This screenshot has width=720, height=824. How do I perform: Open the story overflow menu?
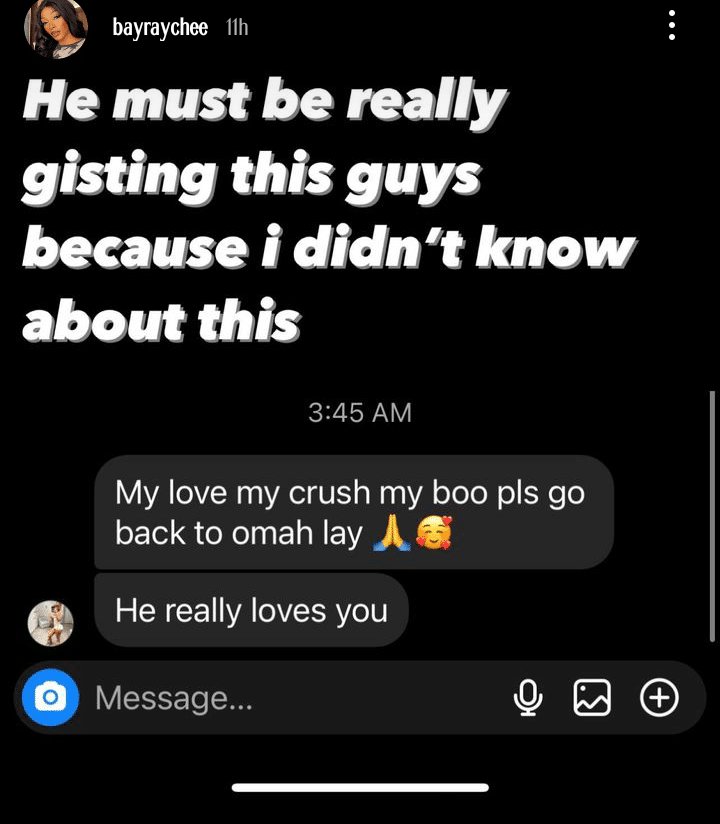coord(672,26)
